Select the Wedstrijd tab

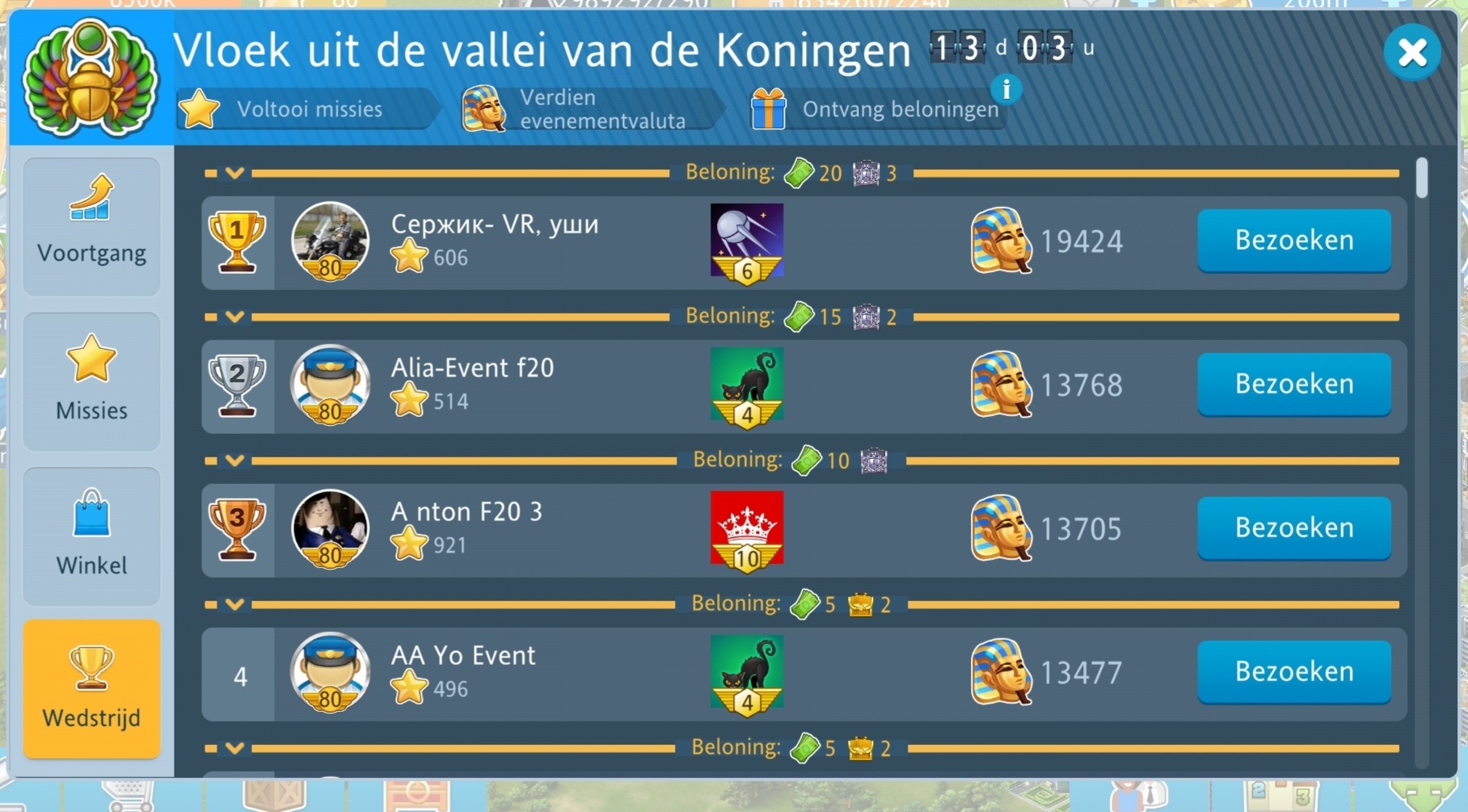coord(91,689)
